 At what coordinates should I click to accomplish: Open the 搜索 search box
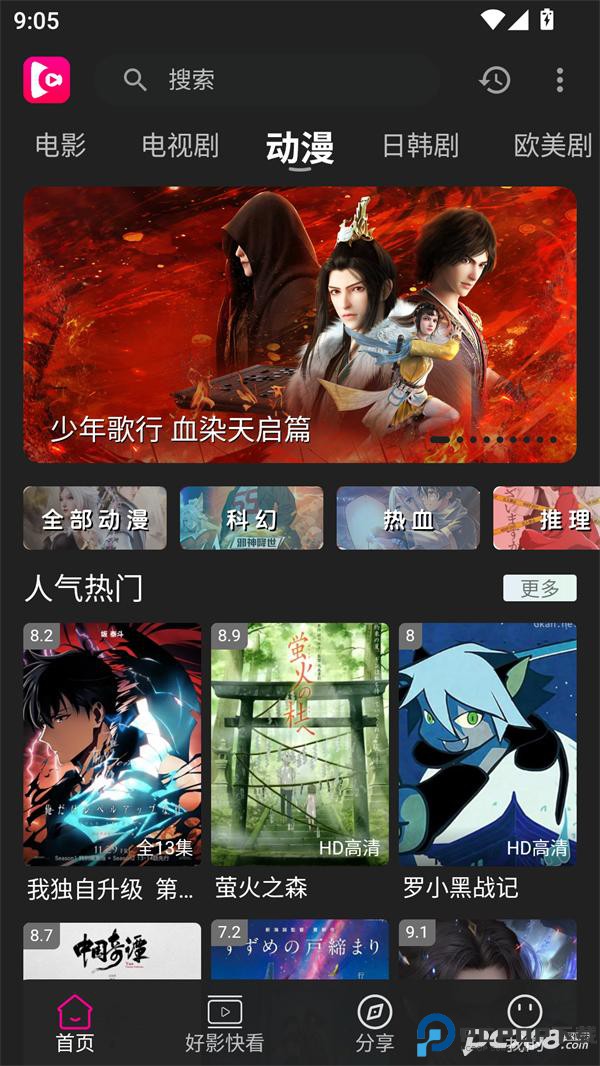click(x=266, y=80)
